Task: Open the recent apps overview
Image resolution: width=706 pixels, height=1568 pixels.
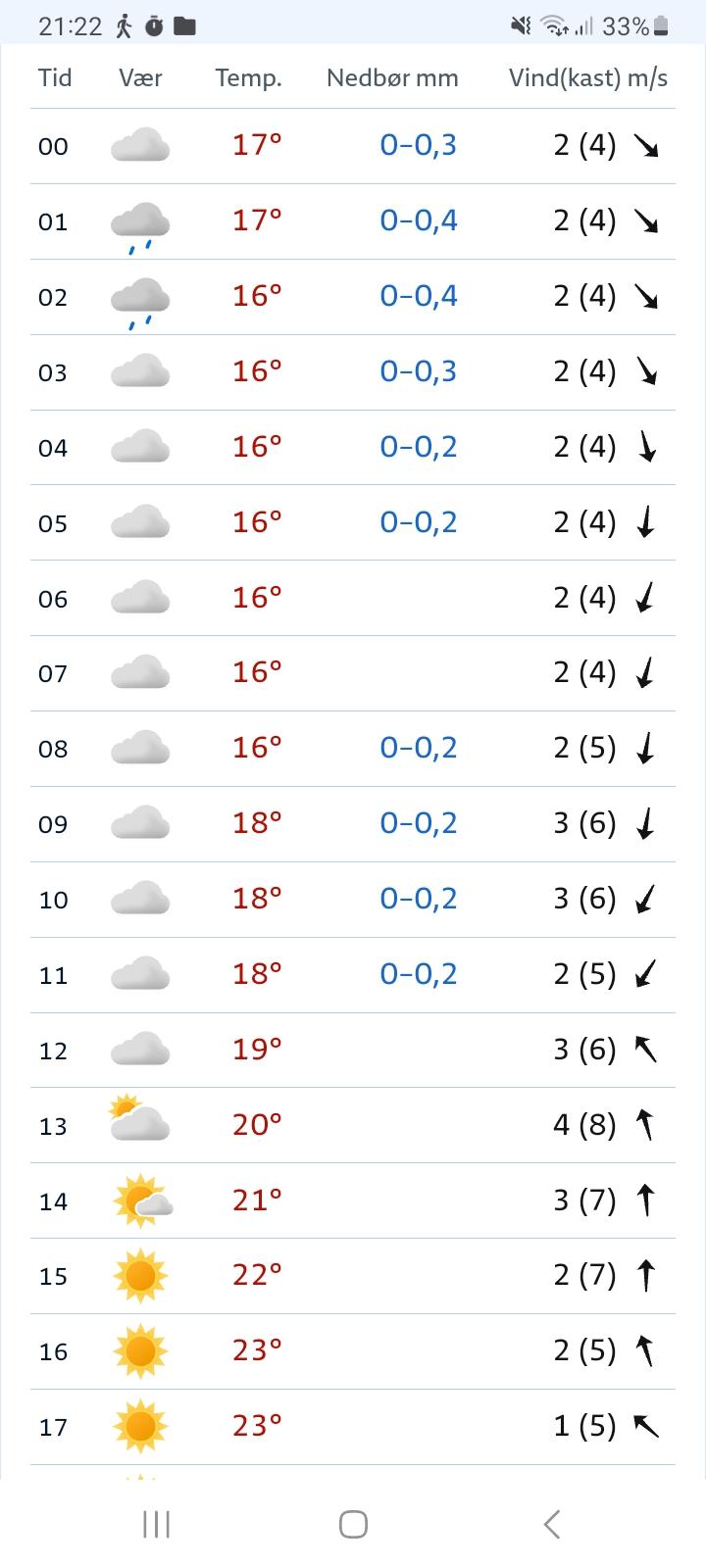Action: point(156,1524)
